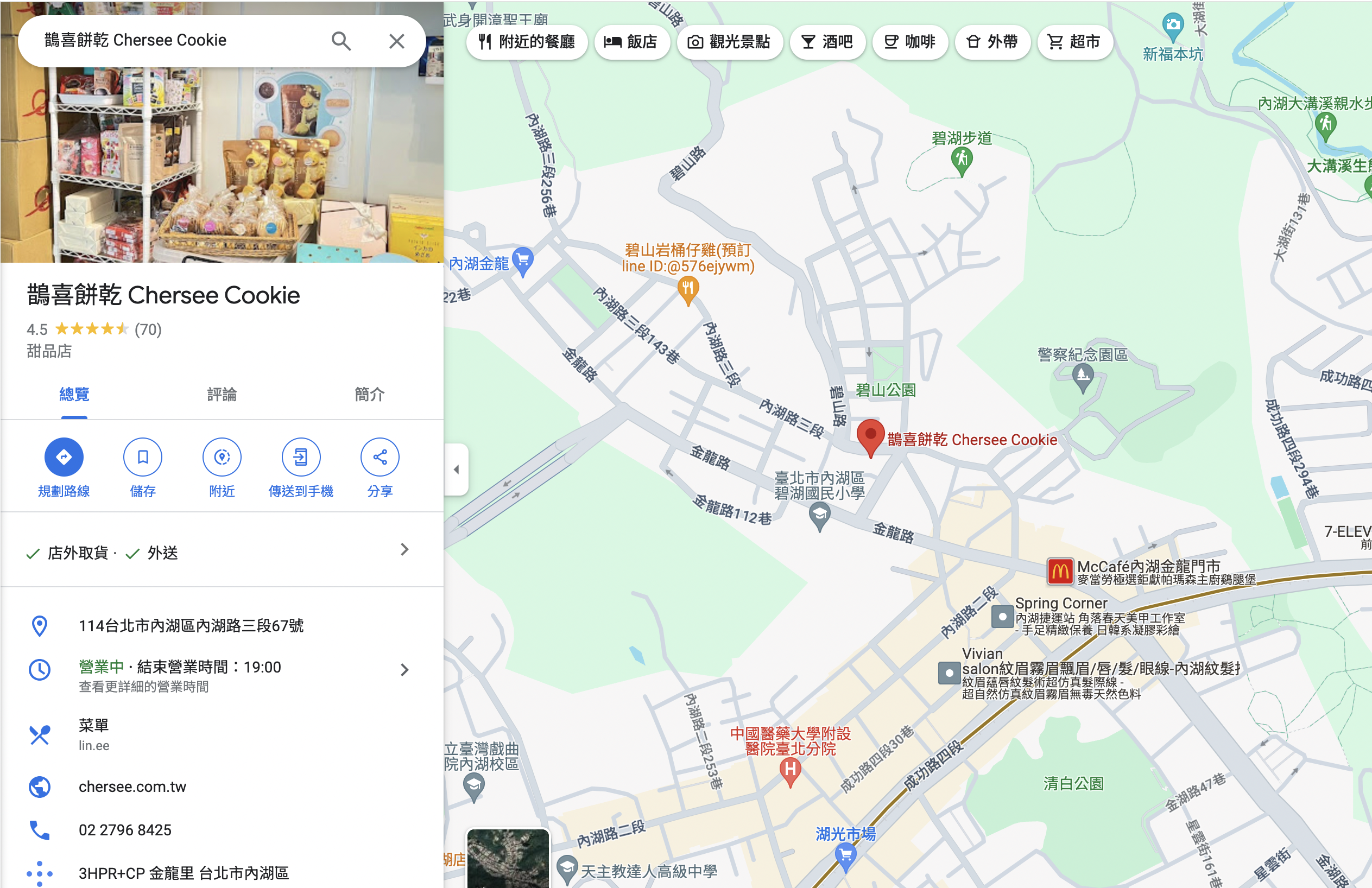Select the 超市 filter chip

(1074, 41)
